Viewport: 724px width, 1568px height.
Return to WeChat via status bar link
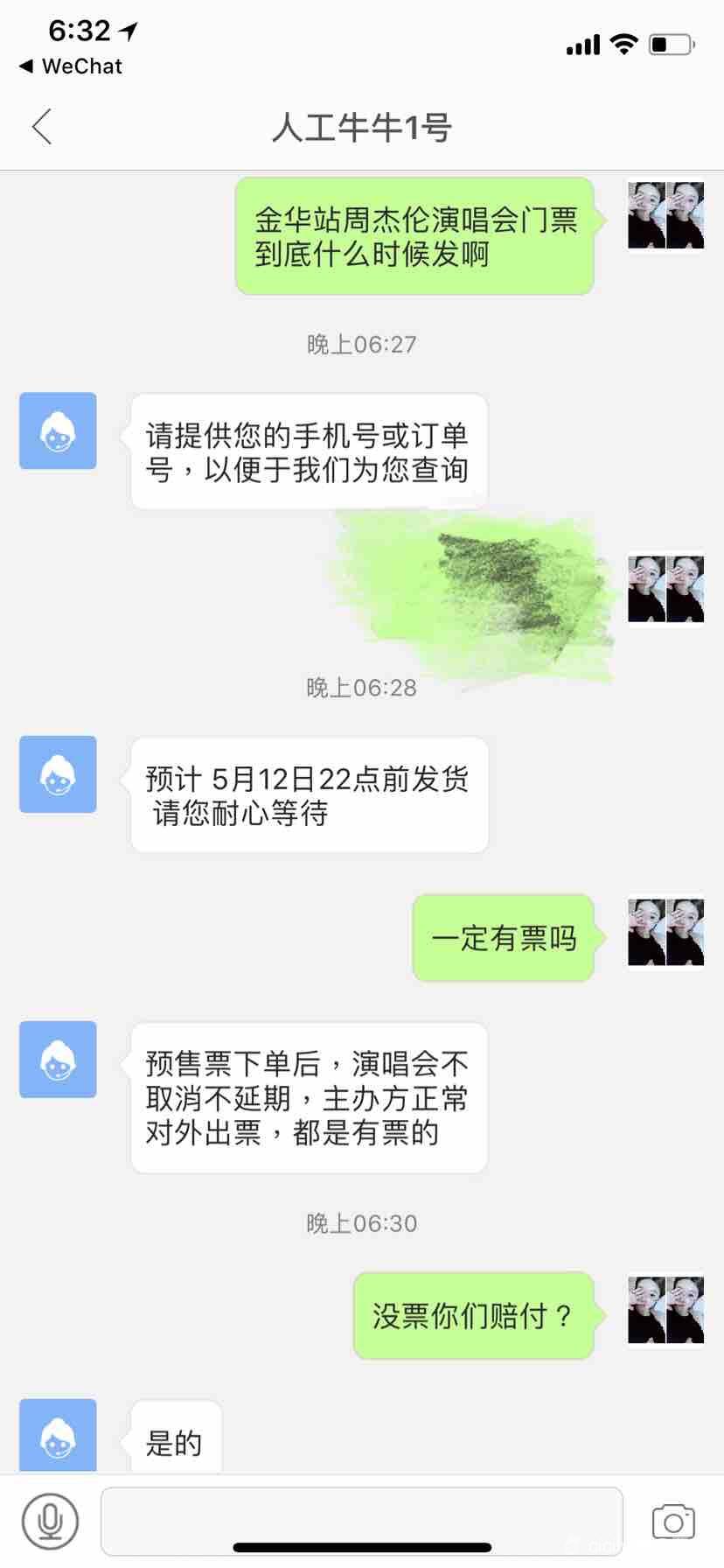(71, 66)
